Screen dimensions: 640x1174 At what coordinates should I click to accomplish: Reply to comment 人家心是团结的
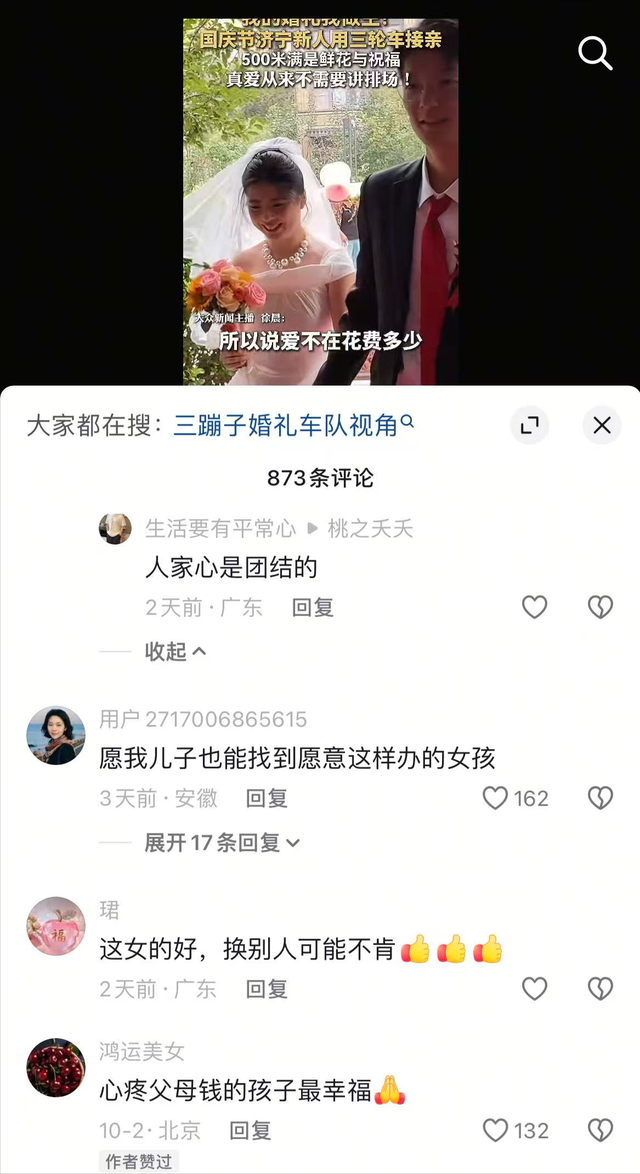click(312, 607)
